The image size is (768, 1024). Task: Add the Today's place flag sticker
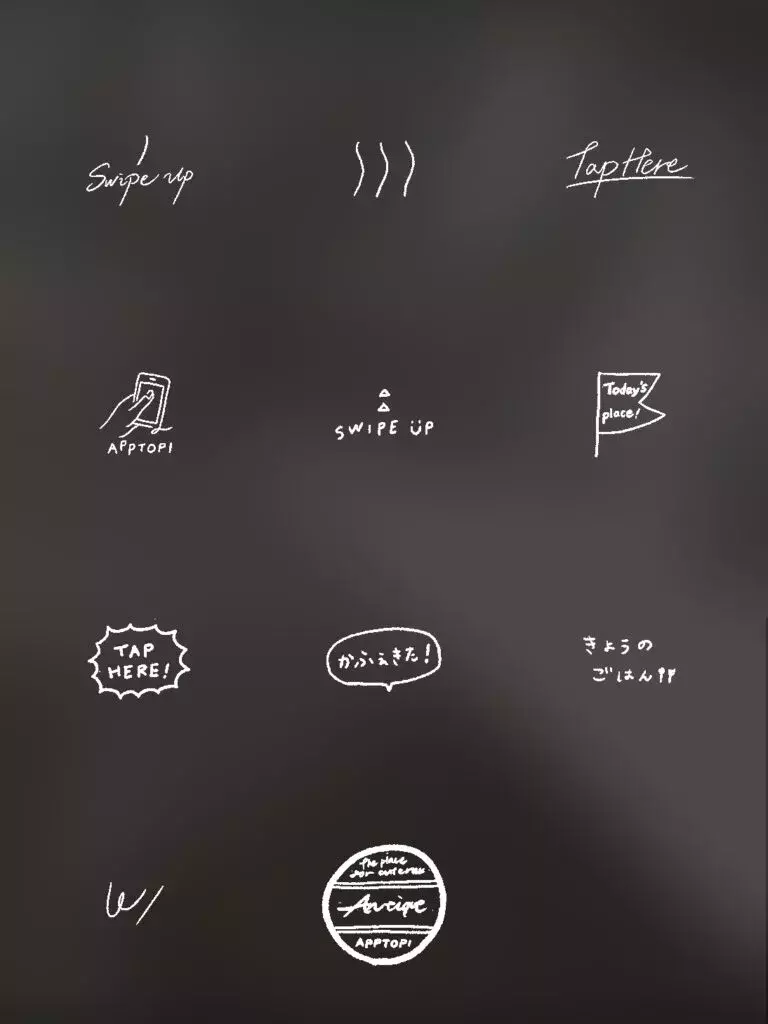point(628,412)
